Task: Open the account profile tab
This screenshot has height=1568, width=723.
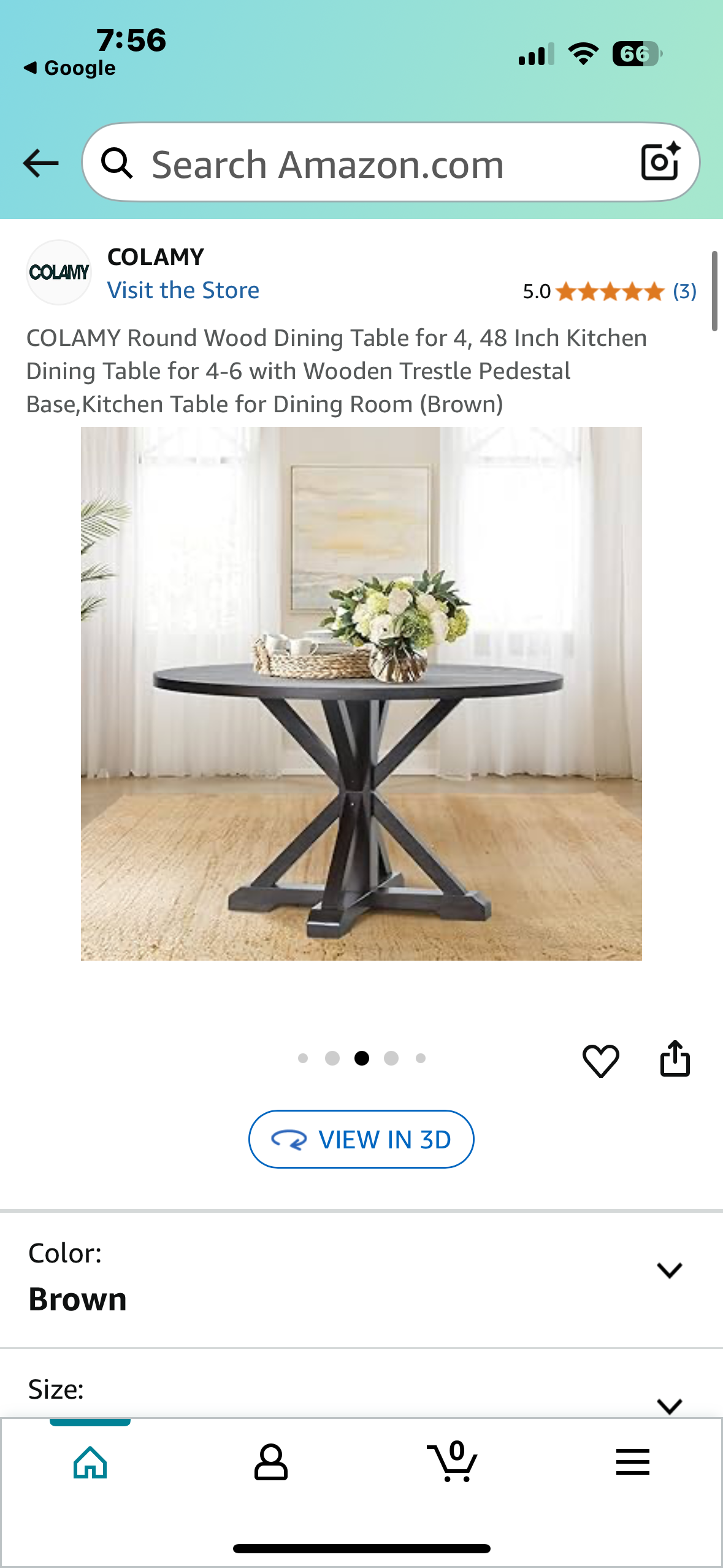Action: coord(270,1462)
